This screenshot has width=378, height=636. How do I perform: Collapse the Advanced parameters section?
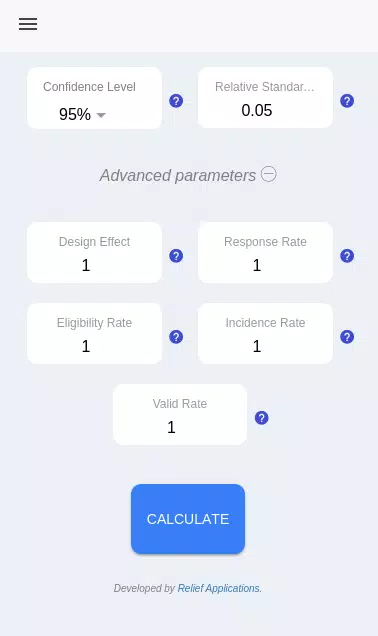coord(268,174)
